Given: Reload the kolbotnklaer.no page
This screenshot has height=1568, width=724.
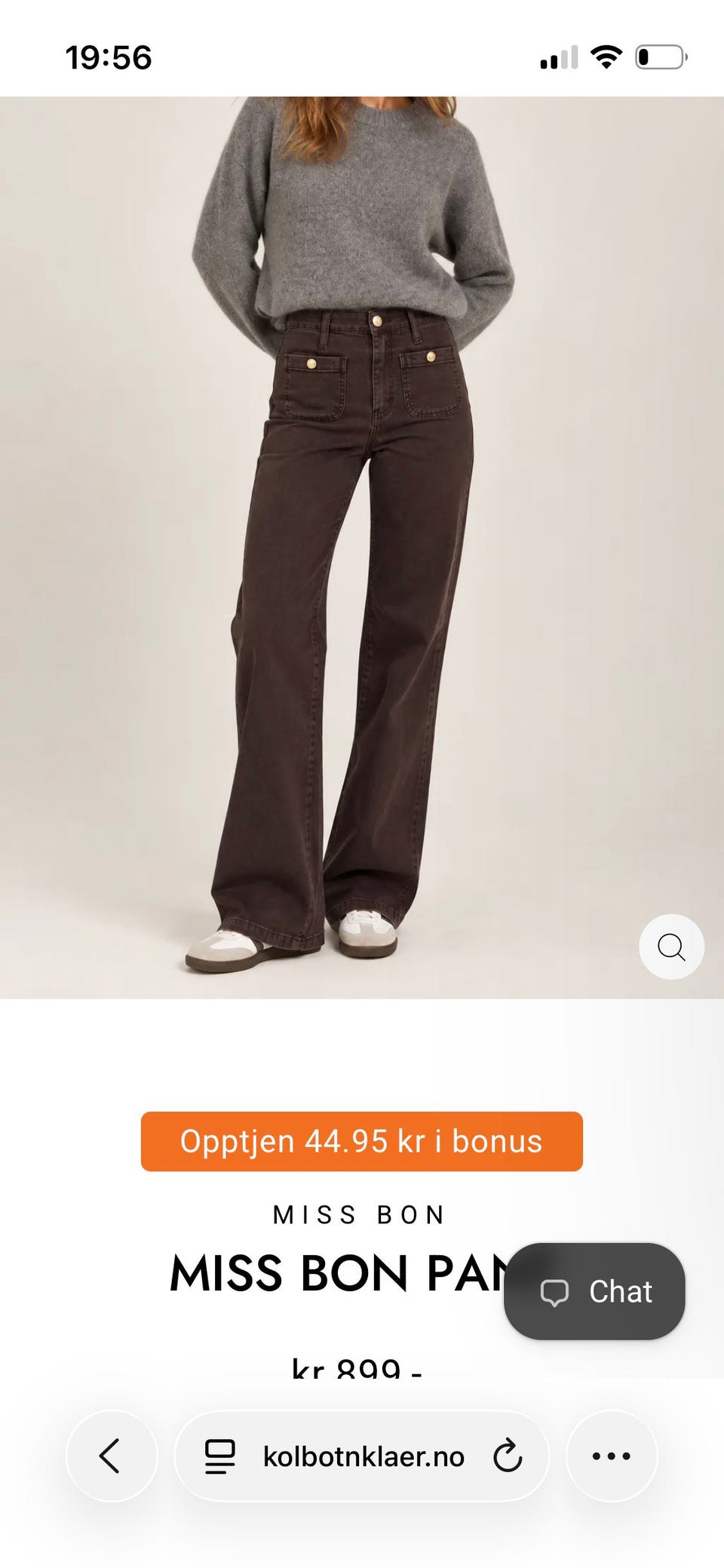Looking at the screenshot, I should (508, 1456).
